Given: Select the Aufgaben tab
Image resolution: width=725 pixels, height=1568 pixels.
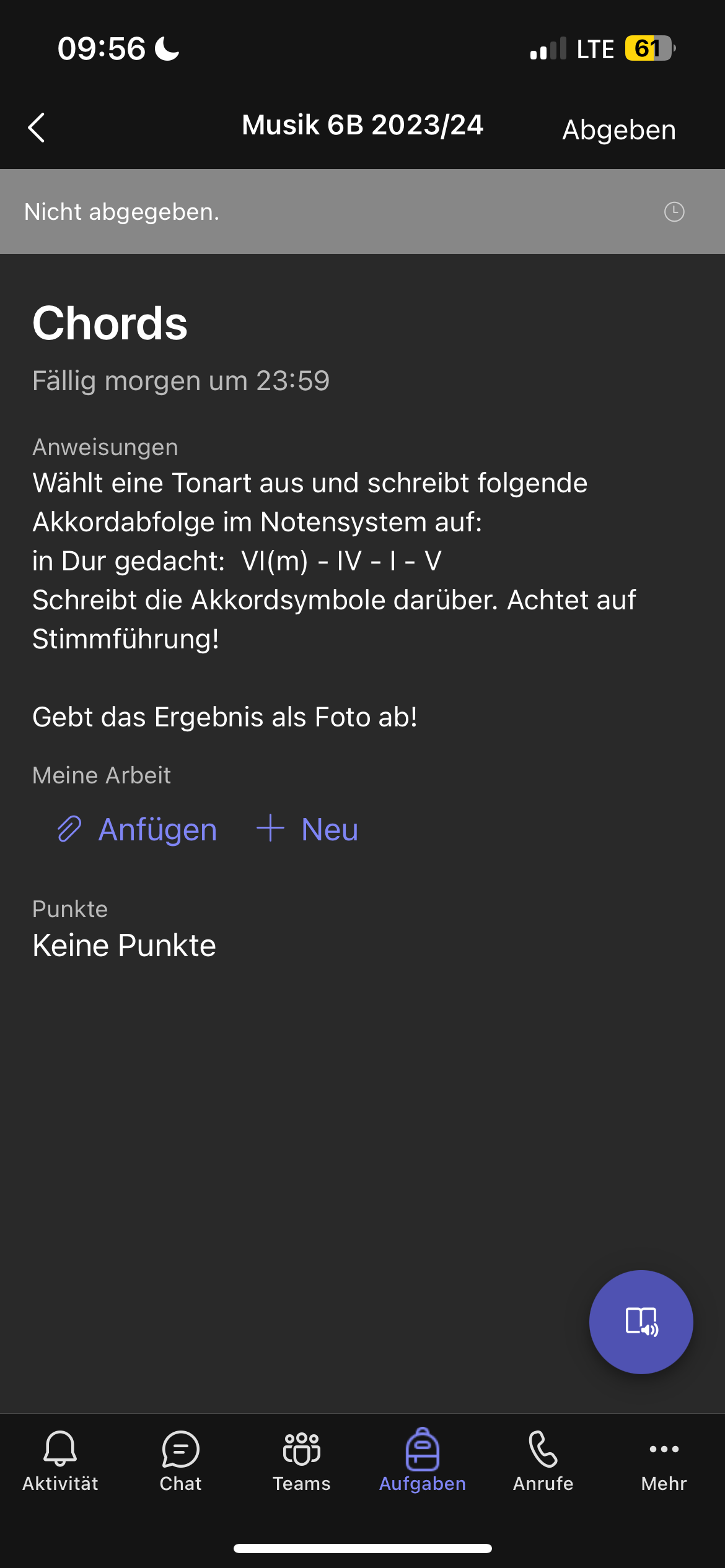Looking at the screenshot, I should click(x=423, y=1461).
